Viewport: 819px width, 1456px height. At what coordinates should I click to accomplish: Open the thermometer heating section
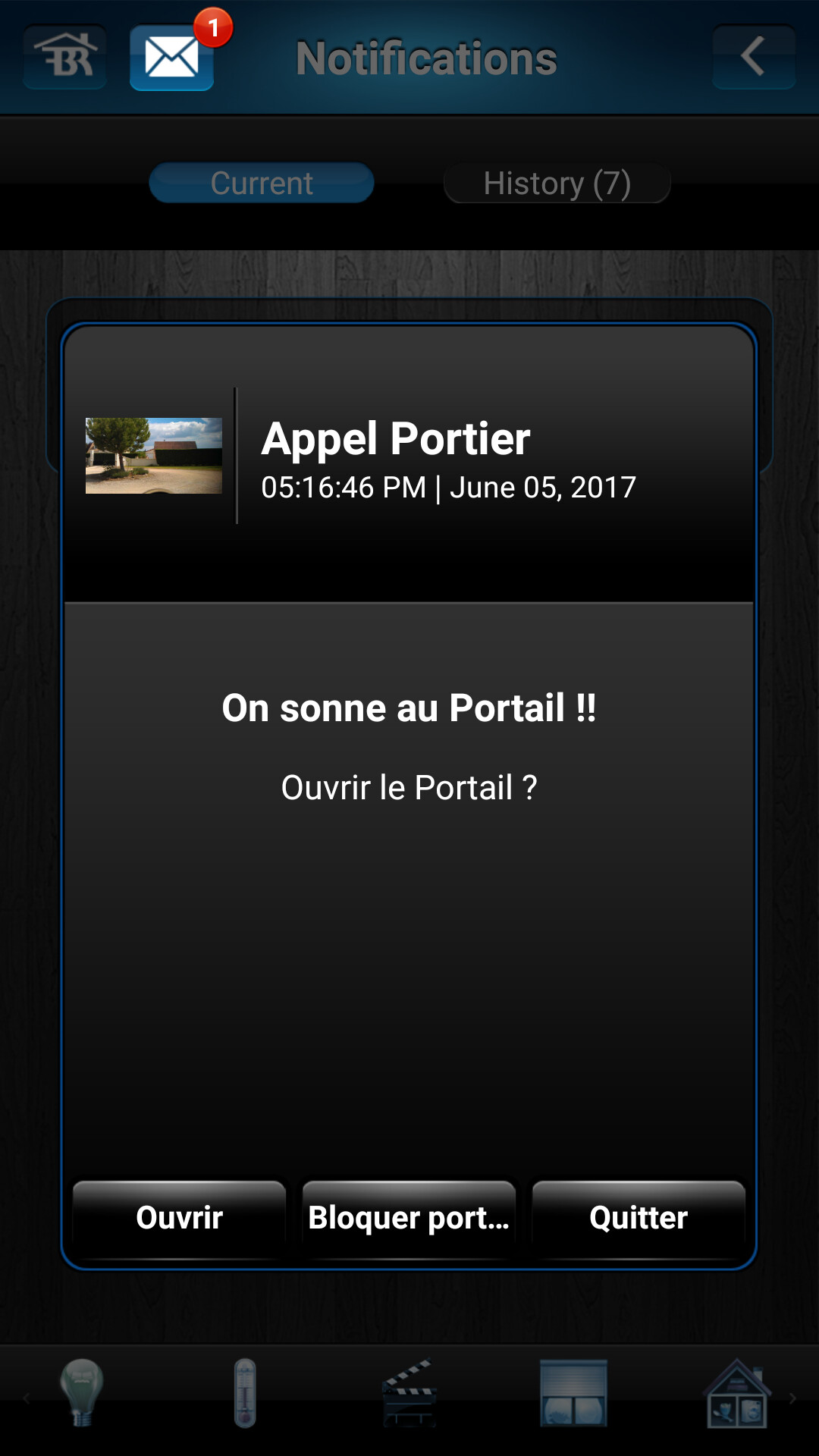point(245,1392)
